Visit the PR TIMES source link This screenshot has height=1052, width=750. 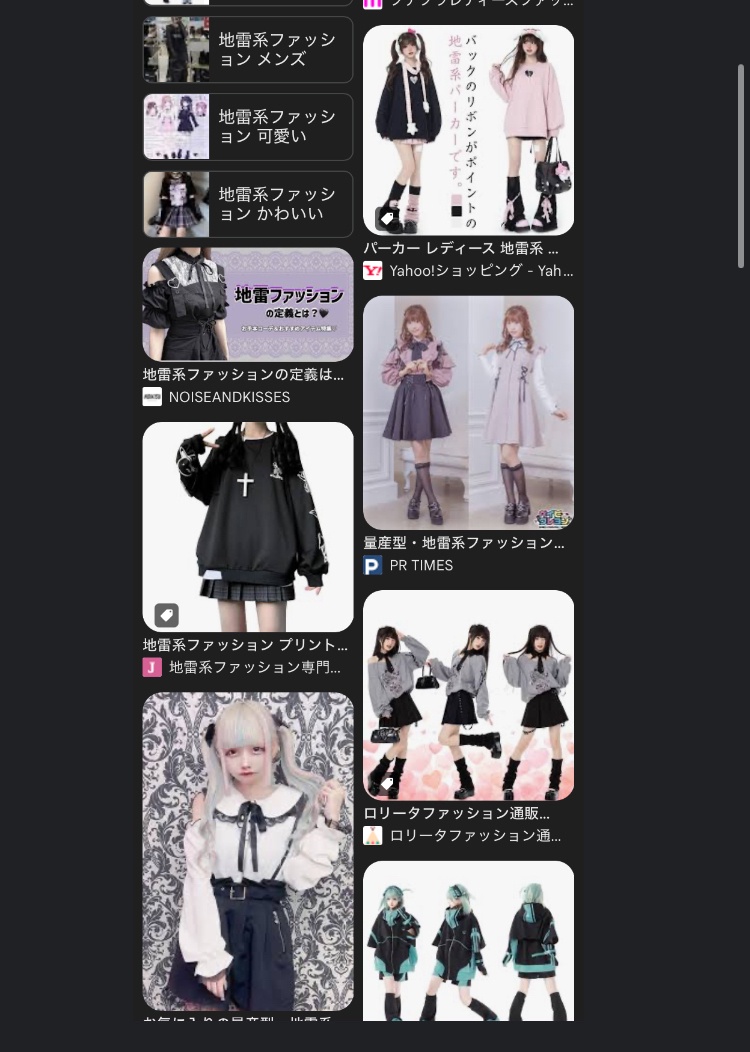(421, 565)
